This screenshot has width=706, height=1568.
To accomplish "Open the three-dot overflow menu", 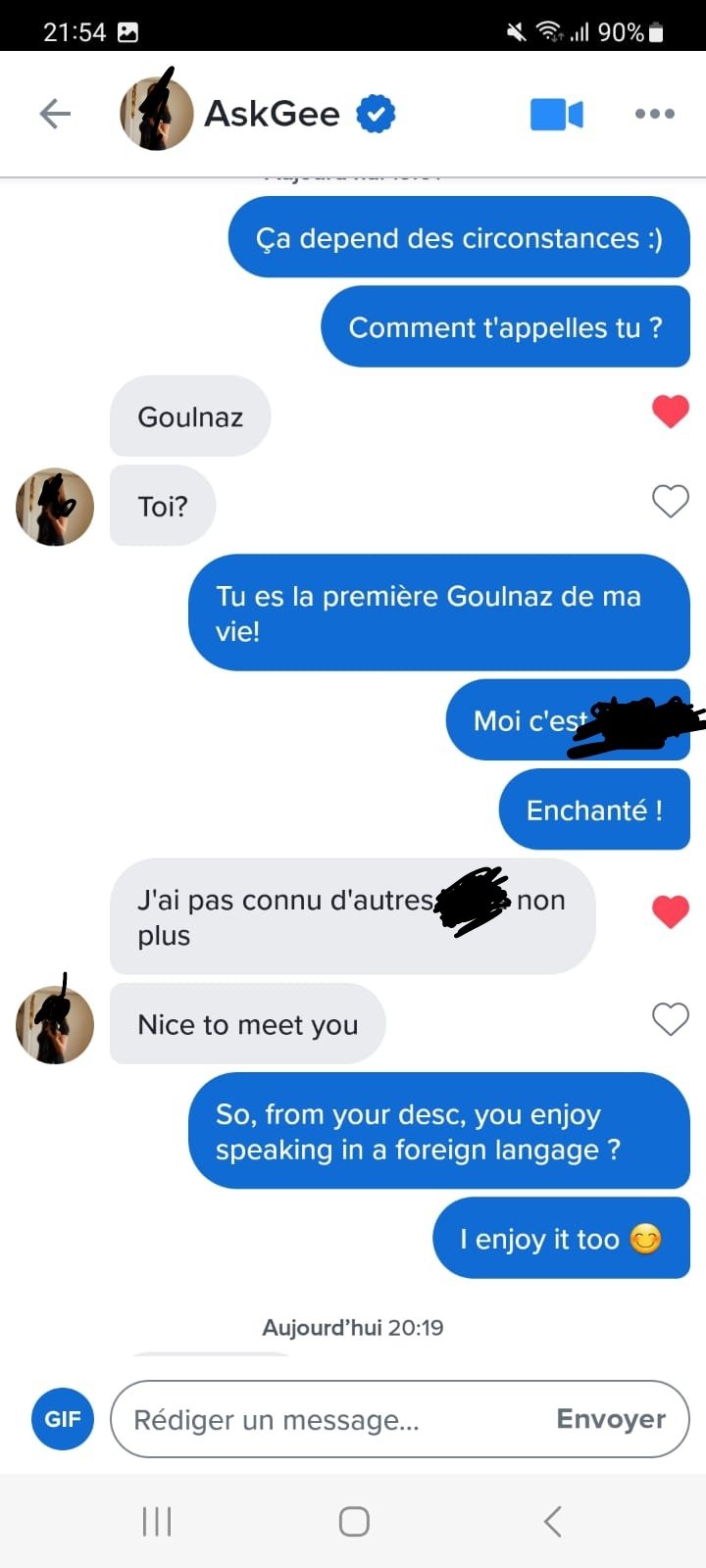I will pos(654,114).
